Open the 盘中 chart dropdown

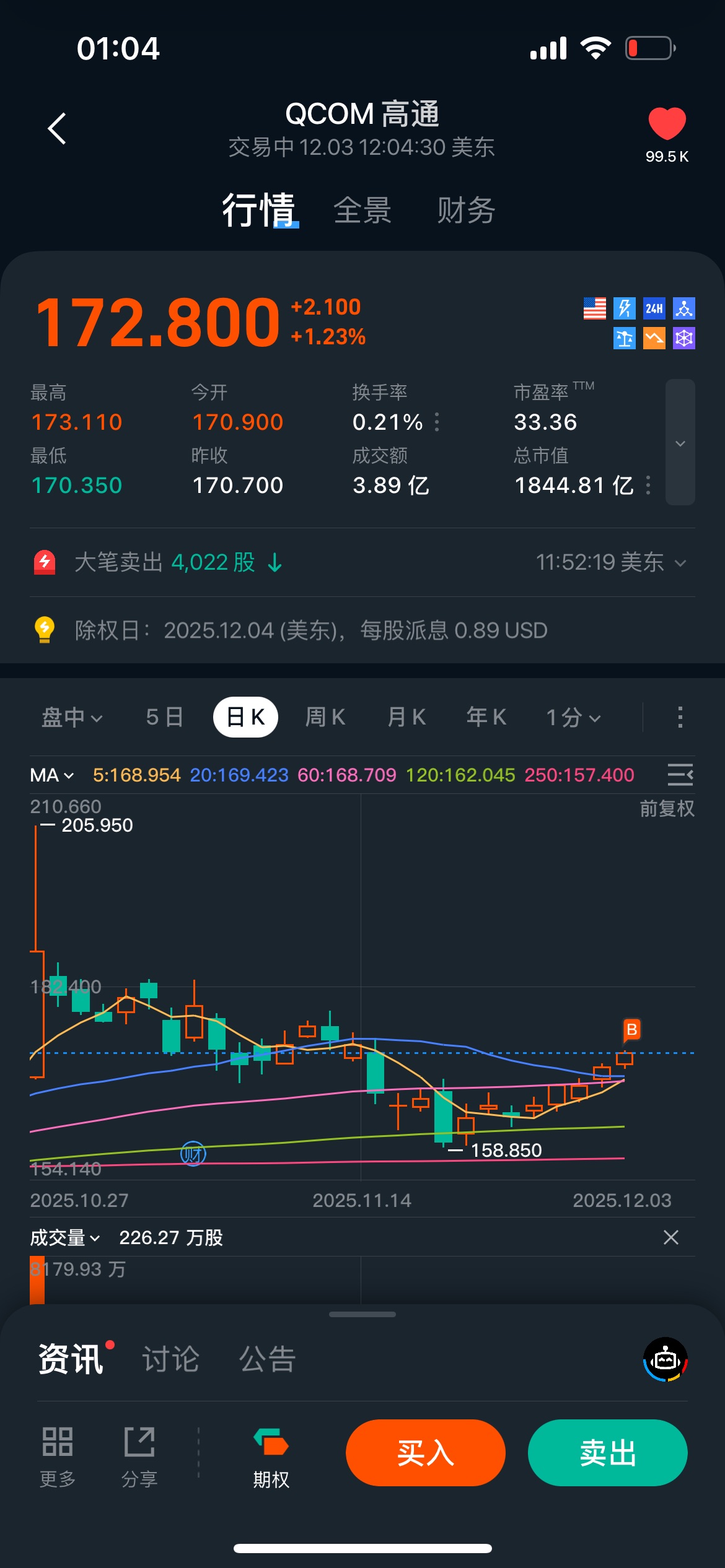71,717
